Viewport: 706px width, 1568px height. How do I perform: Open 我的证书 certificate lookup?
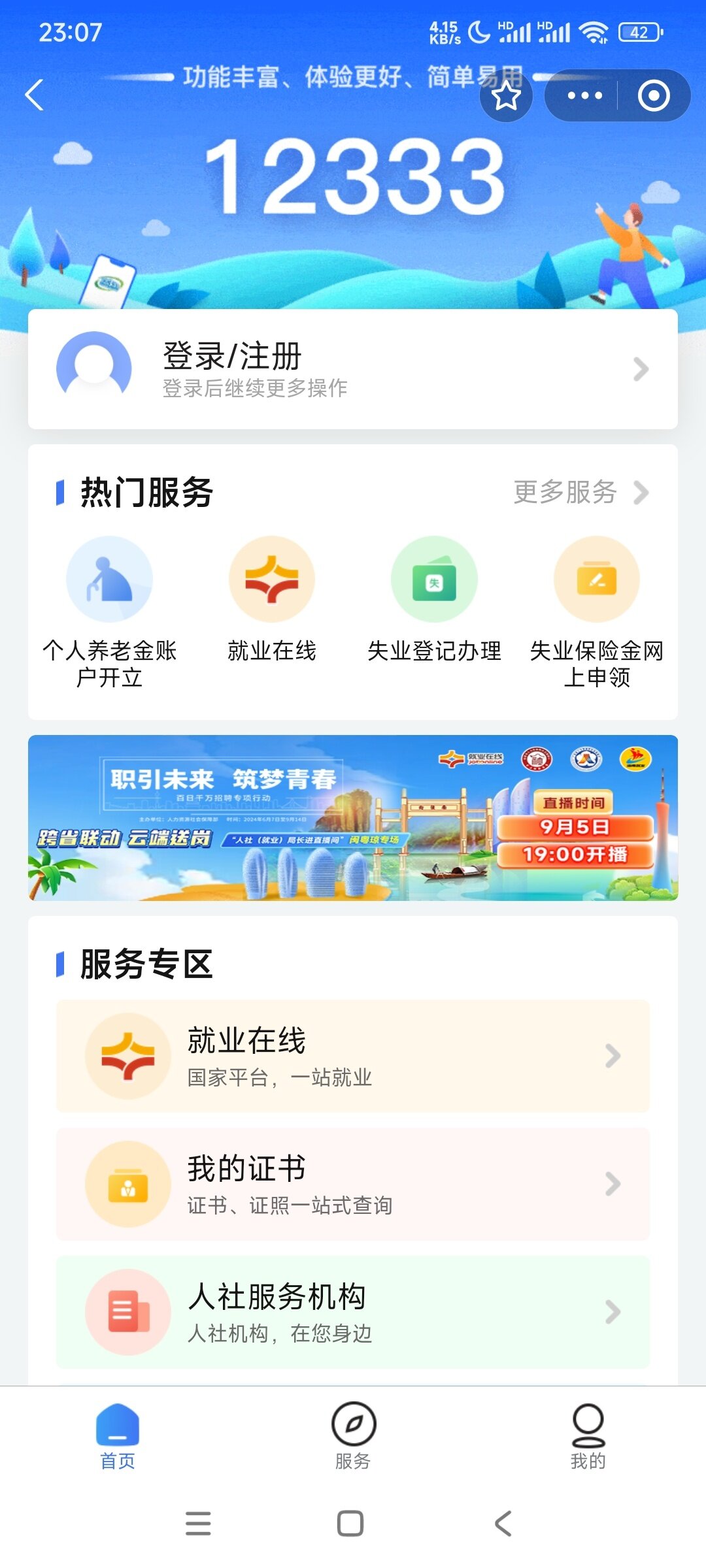pos(353,1184)
